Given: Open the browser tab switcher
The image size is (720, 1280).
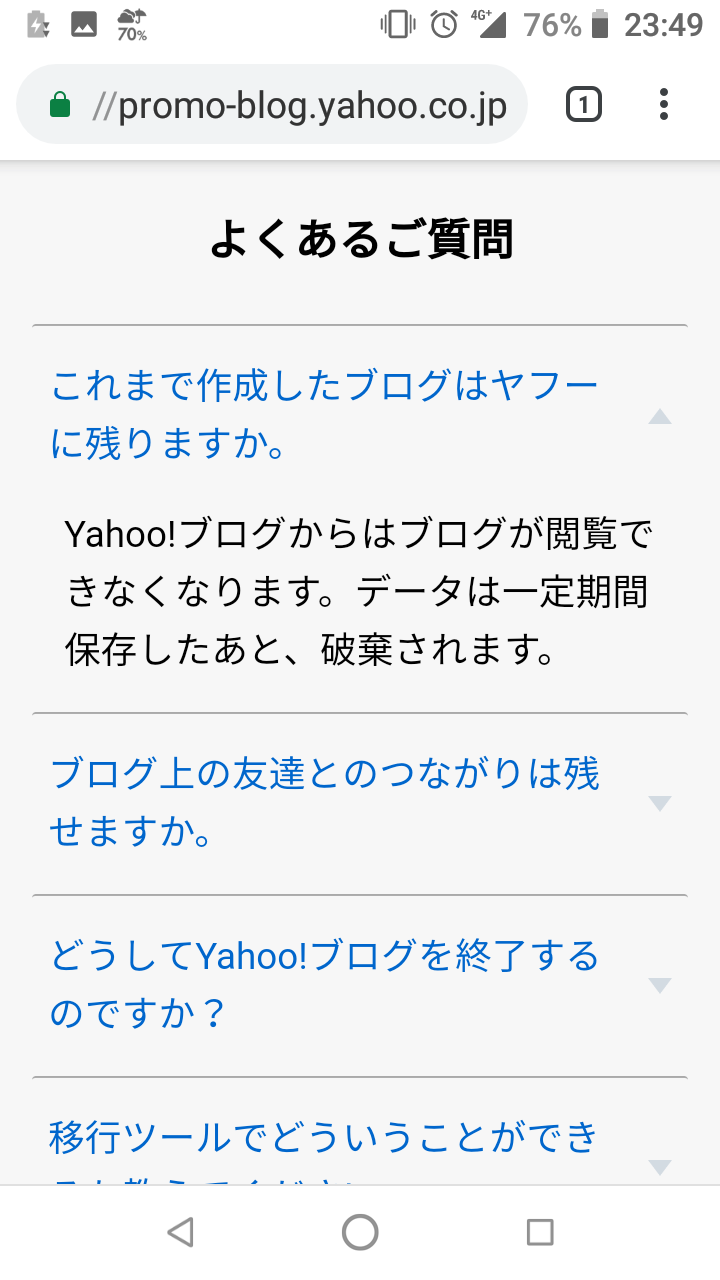Looking at the screenshot, I should point(584,105).
